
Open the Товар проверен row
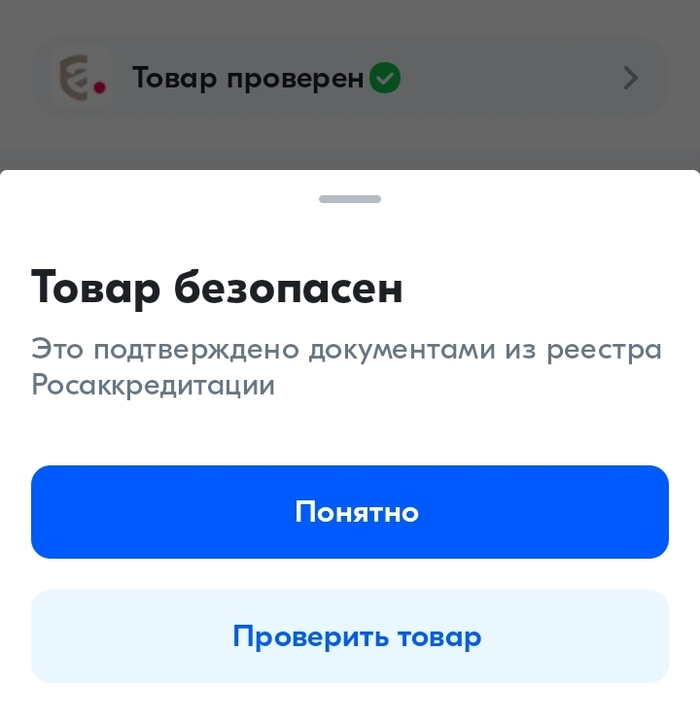click(349, 78)
